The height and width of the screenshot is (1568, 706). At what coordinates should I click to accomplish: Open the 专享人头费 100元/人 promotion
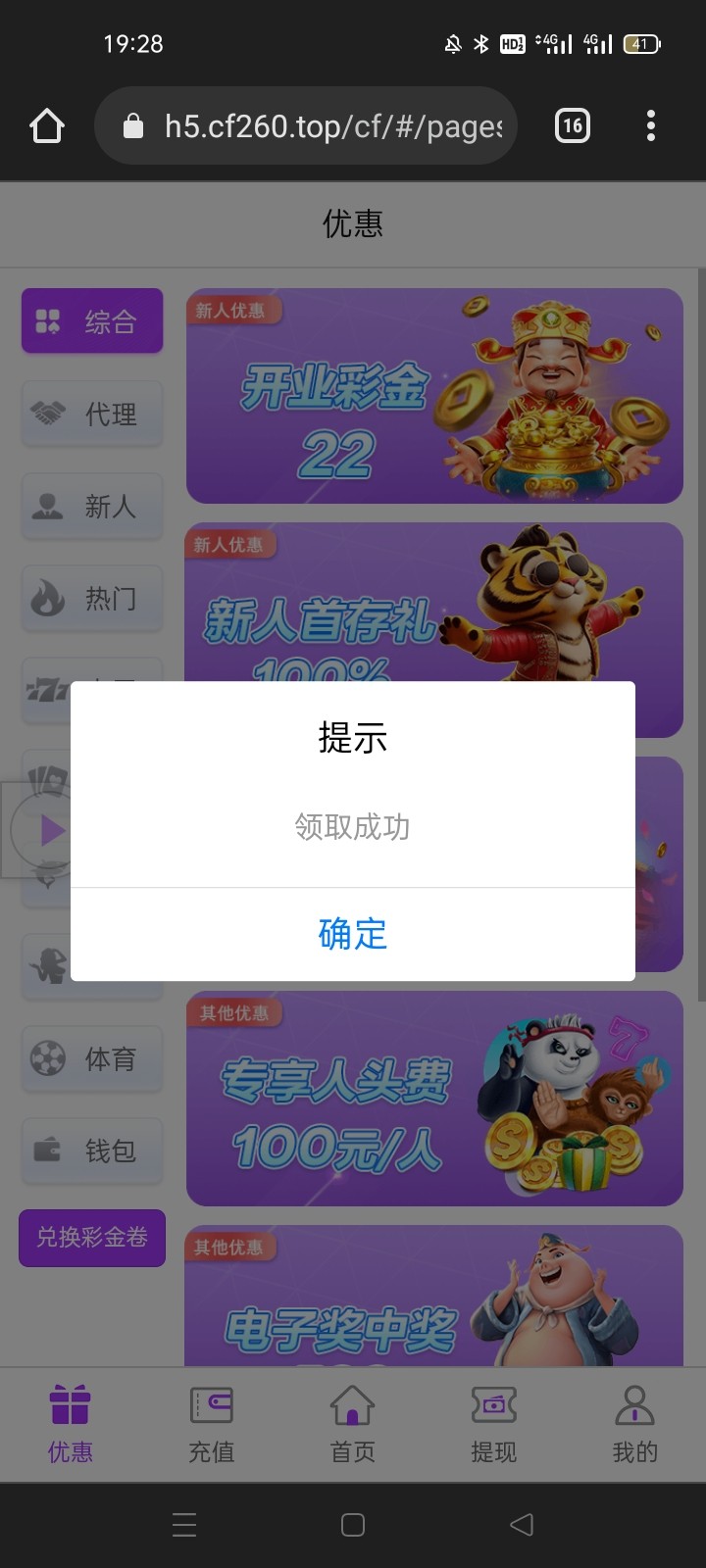click(x=434, y=1099)
